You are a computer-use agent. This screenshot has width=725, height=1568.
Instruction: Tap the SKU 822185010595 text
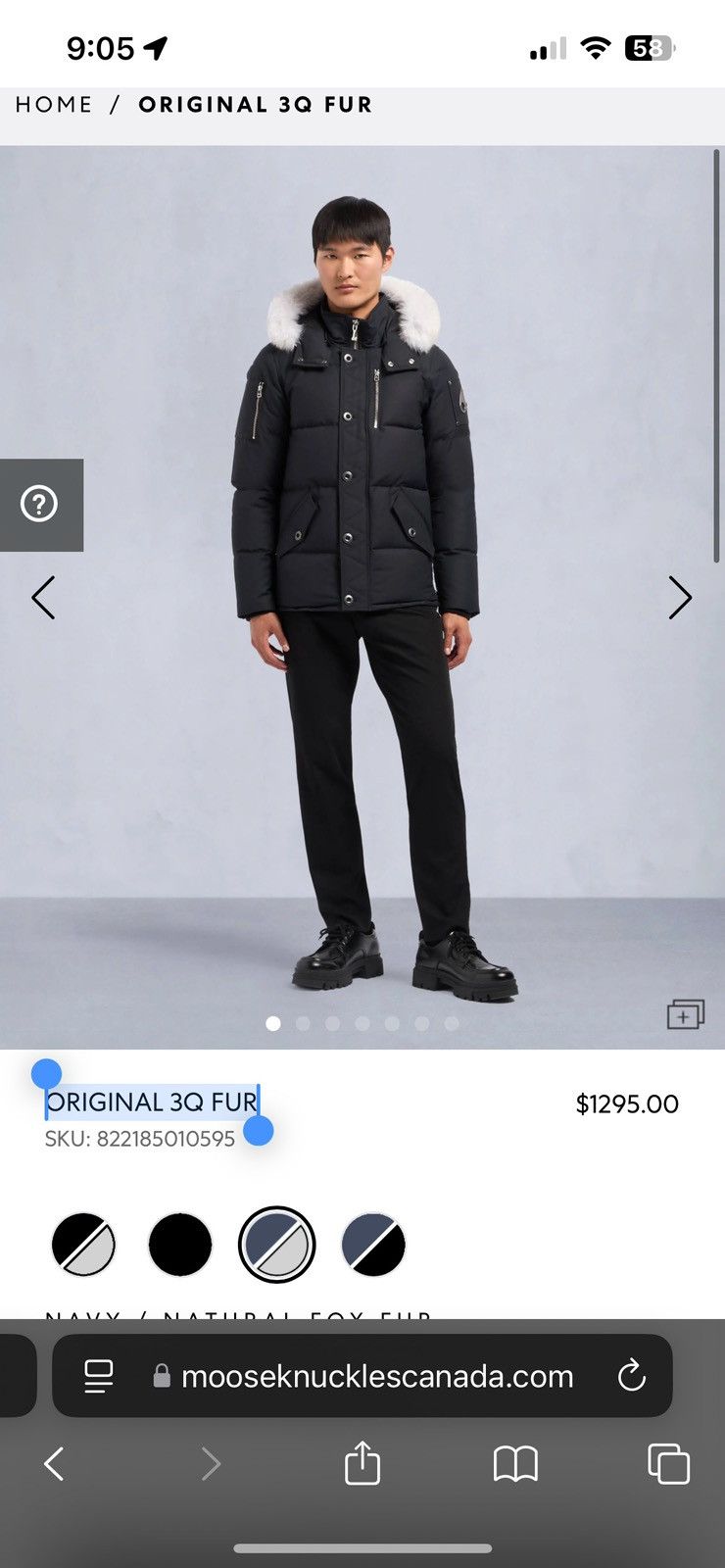[139, 1139]
